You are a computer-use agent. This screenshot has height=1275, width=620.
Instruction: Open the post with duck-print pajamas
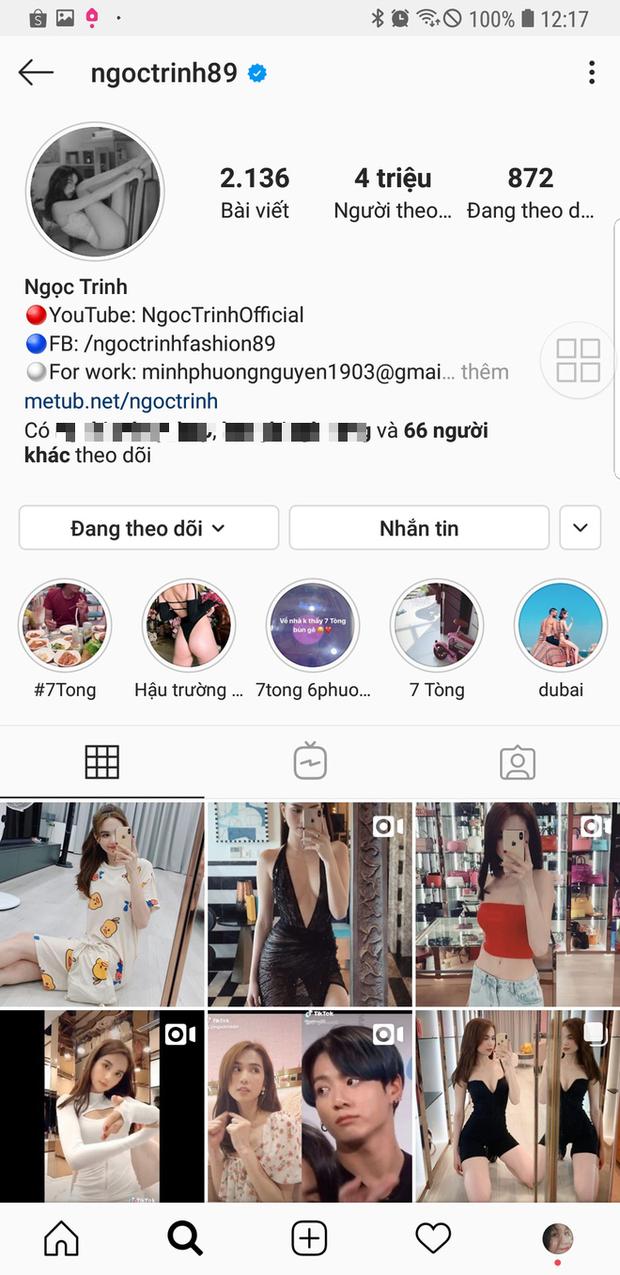coord(102,903)
